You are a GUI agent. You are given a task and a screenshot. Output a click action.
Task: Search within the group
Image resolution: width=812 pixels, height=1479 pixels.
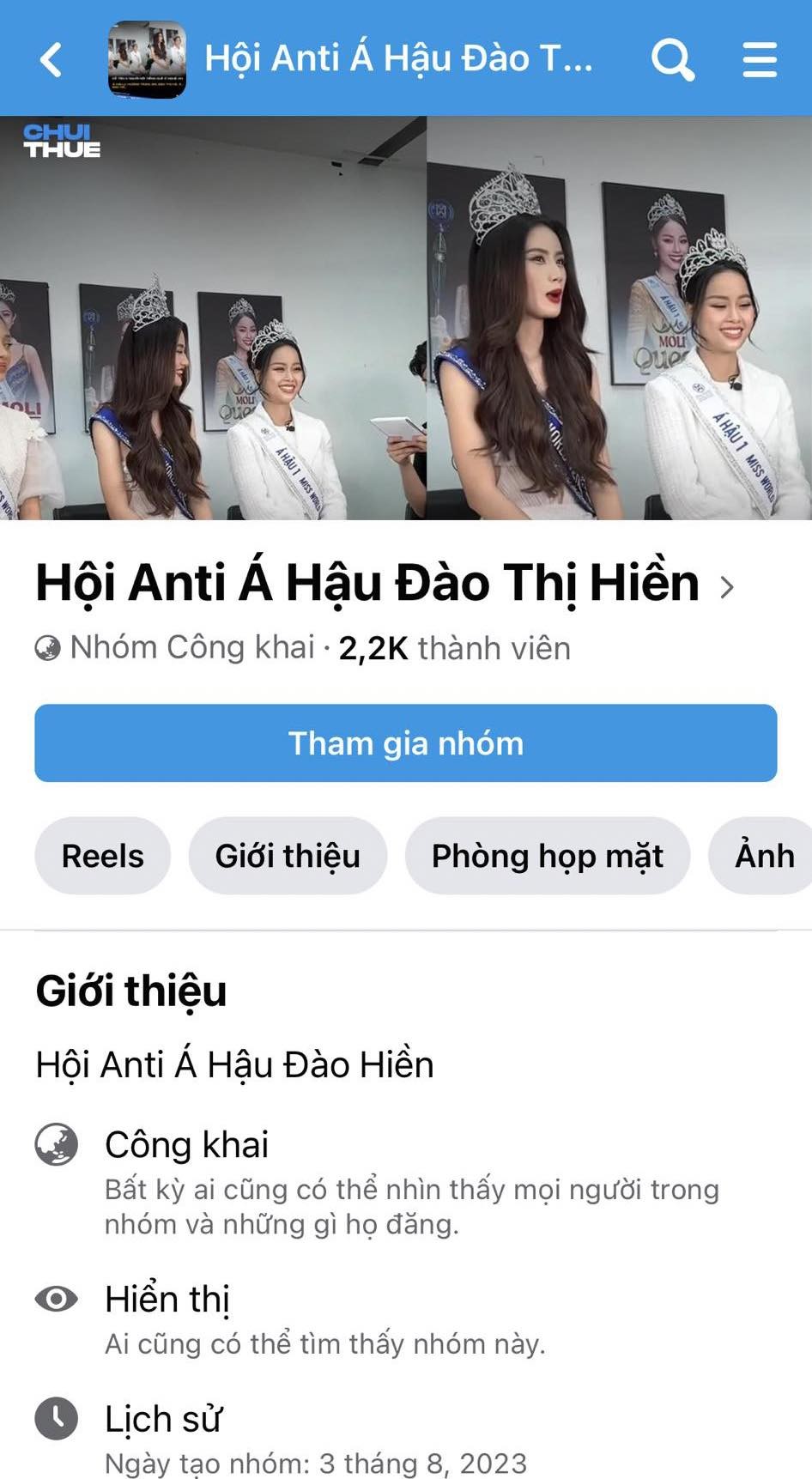pos(672,59)
